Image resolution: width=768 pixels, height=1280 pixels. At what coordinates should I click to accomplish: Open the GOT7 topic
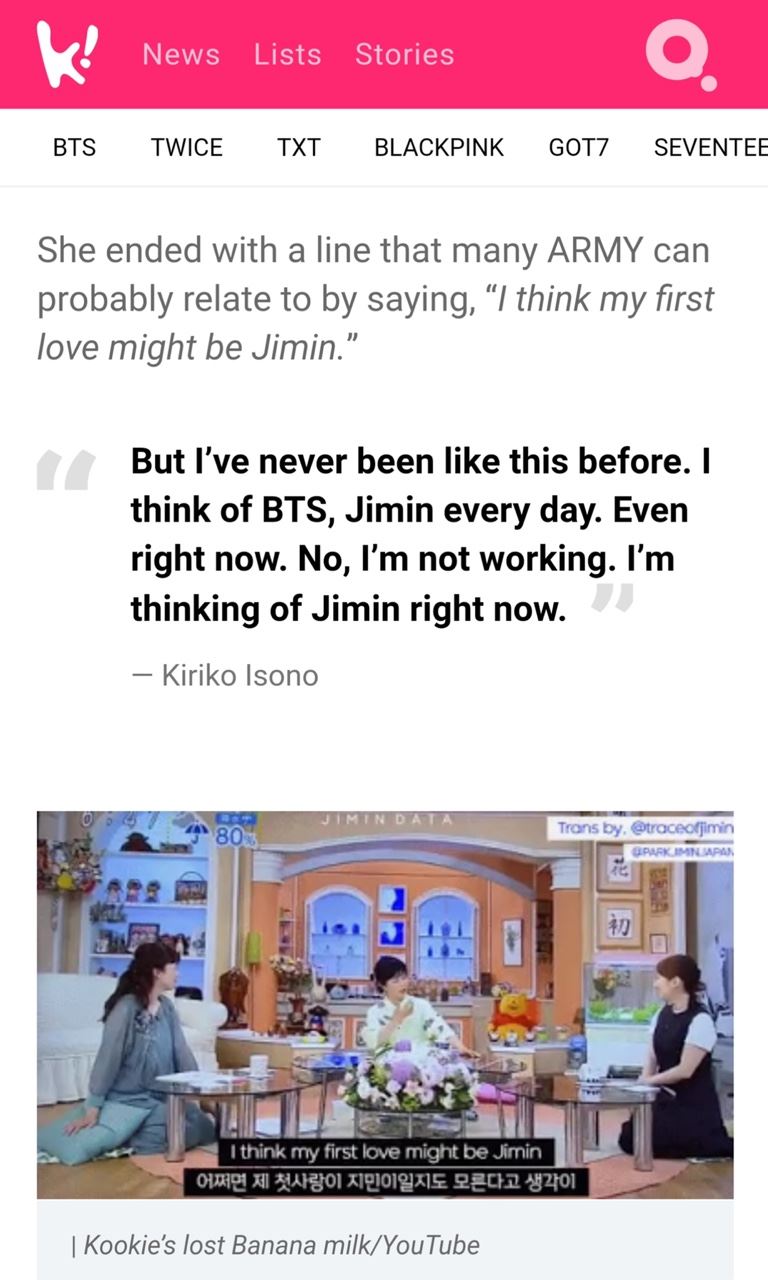pyautogui.click(x=578, y=148)
